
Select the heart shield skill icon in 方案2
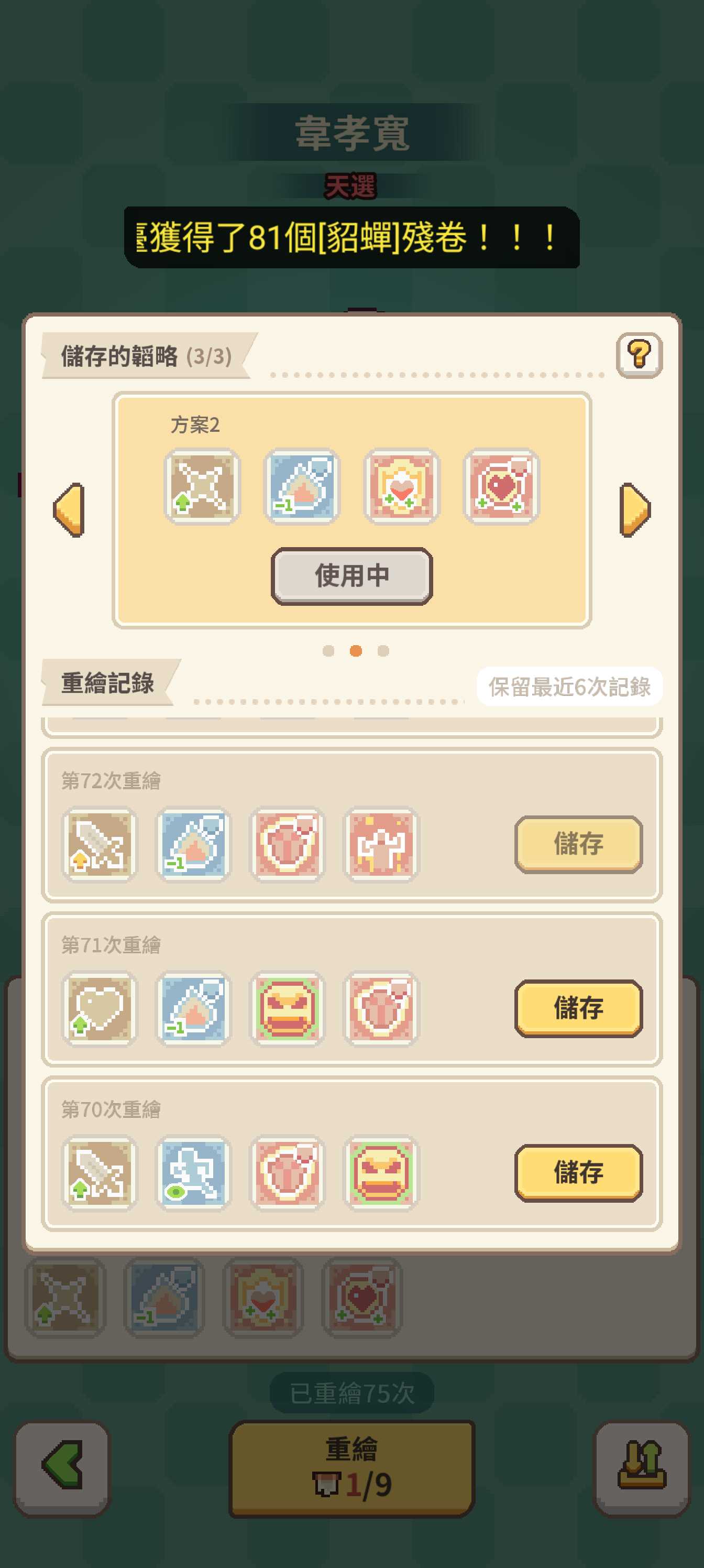[402, 486]
